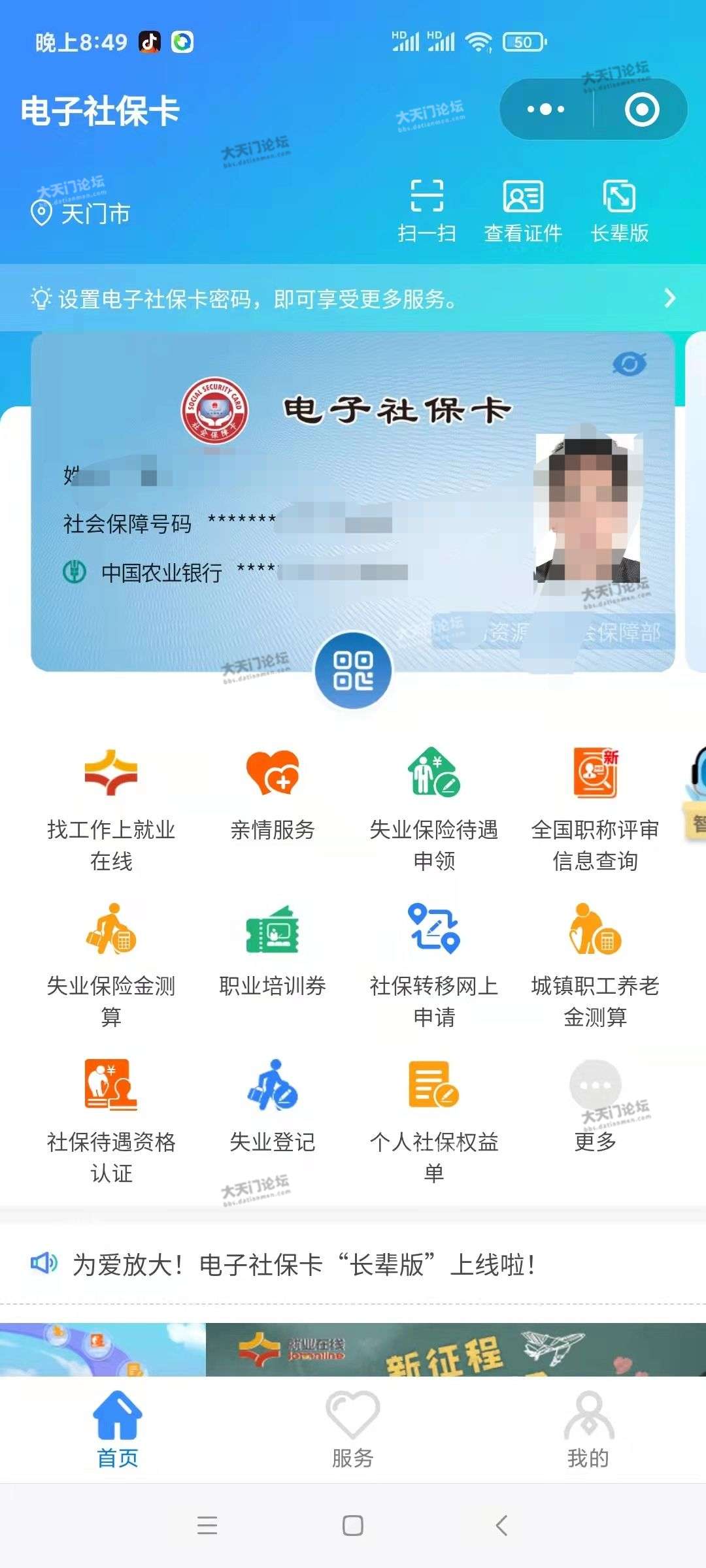The height and width of the screenshot is (1568, 706).
Task: Open the mini program overflow menu
Action: point(546,109)
